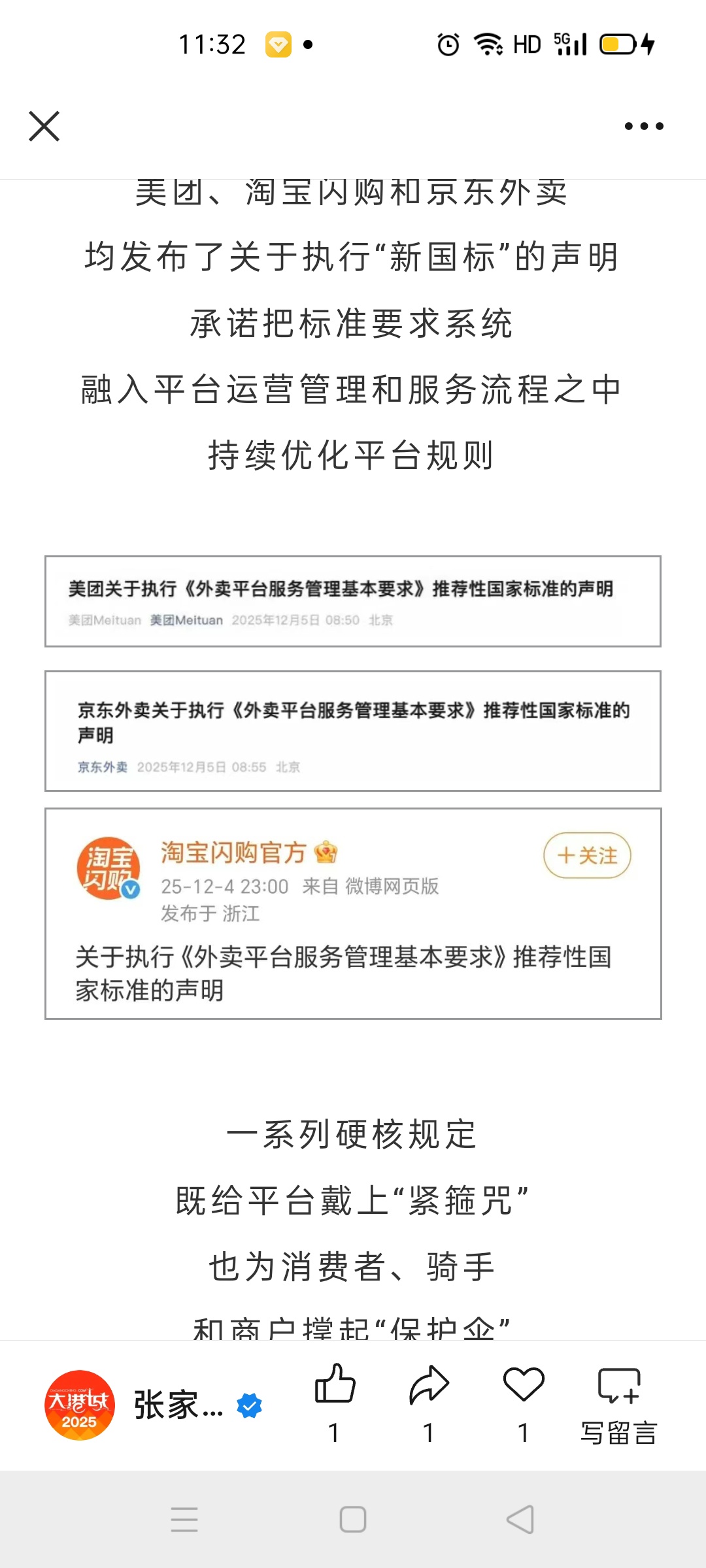
Task: Open the 淘宝闪购官方 Weibo screenshot image
Action: click(353, 913)
